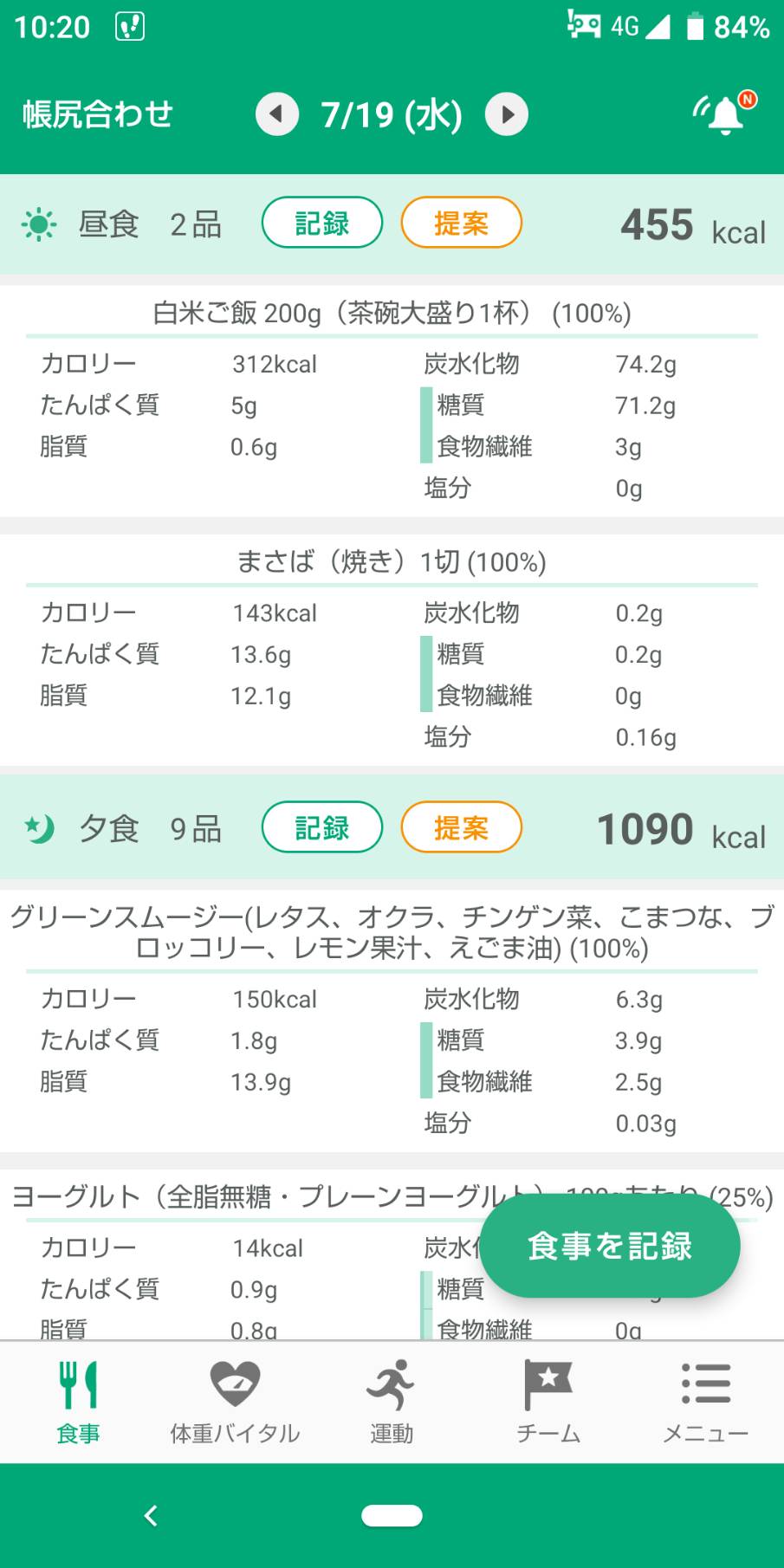Switch to 運動 tab

click(392, 1402)
